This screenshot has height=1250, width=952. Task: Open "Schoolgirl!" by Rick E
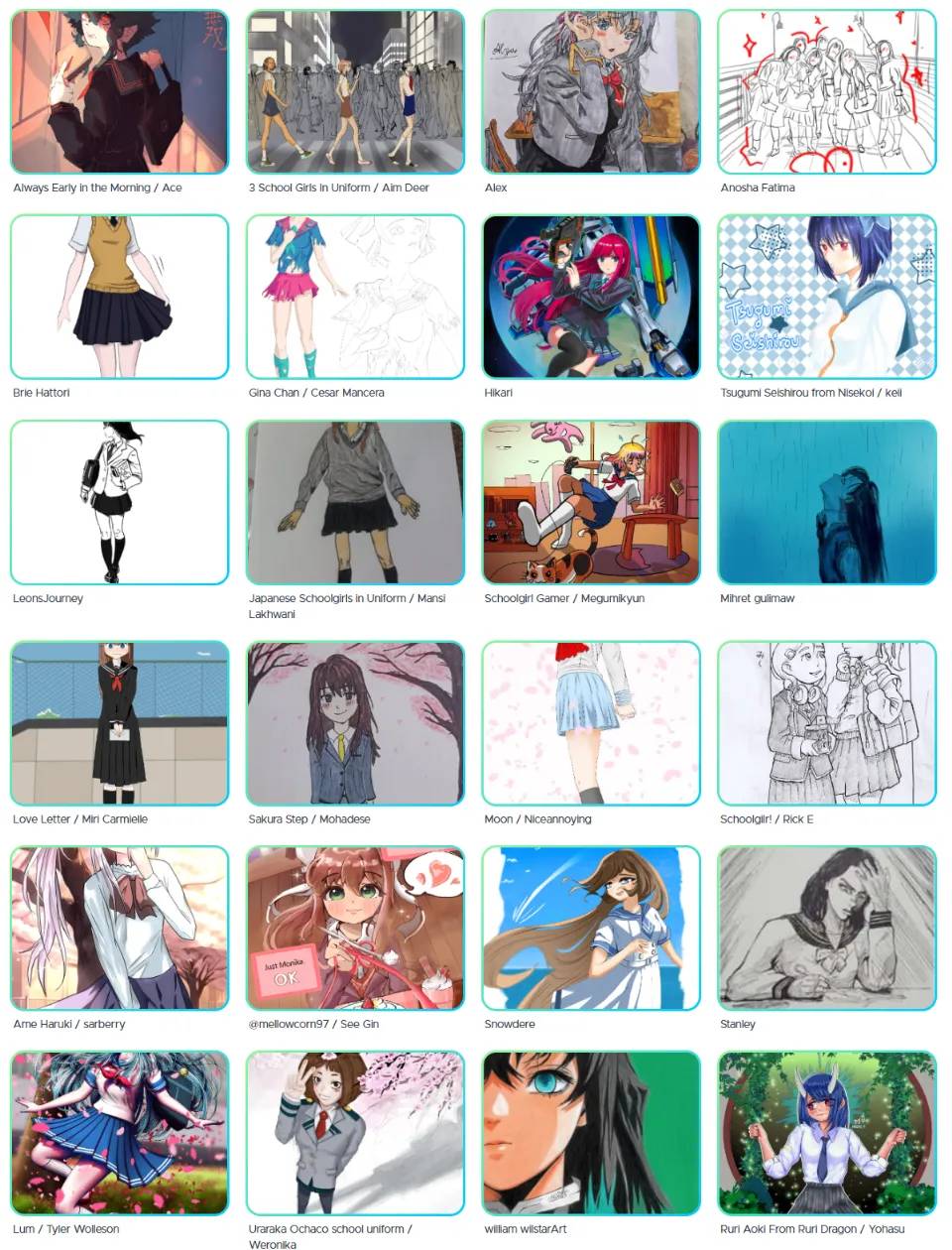tap(827, 723)
